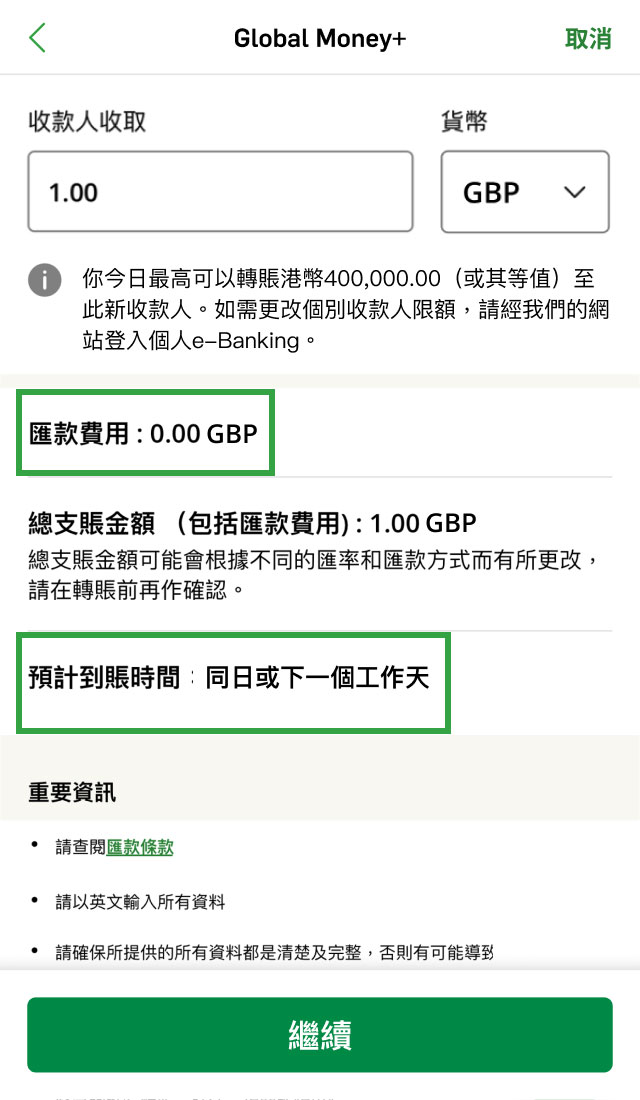Open the 匯款條款 link

(140, 847)
